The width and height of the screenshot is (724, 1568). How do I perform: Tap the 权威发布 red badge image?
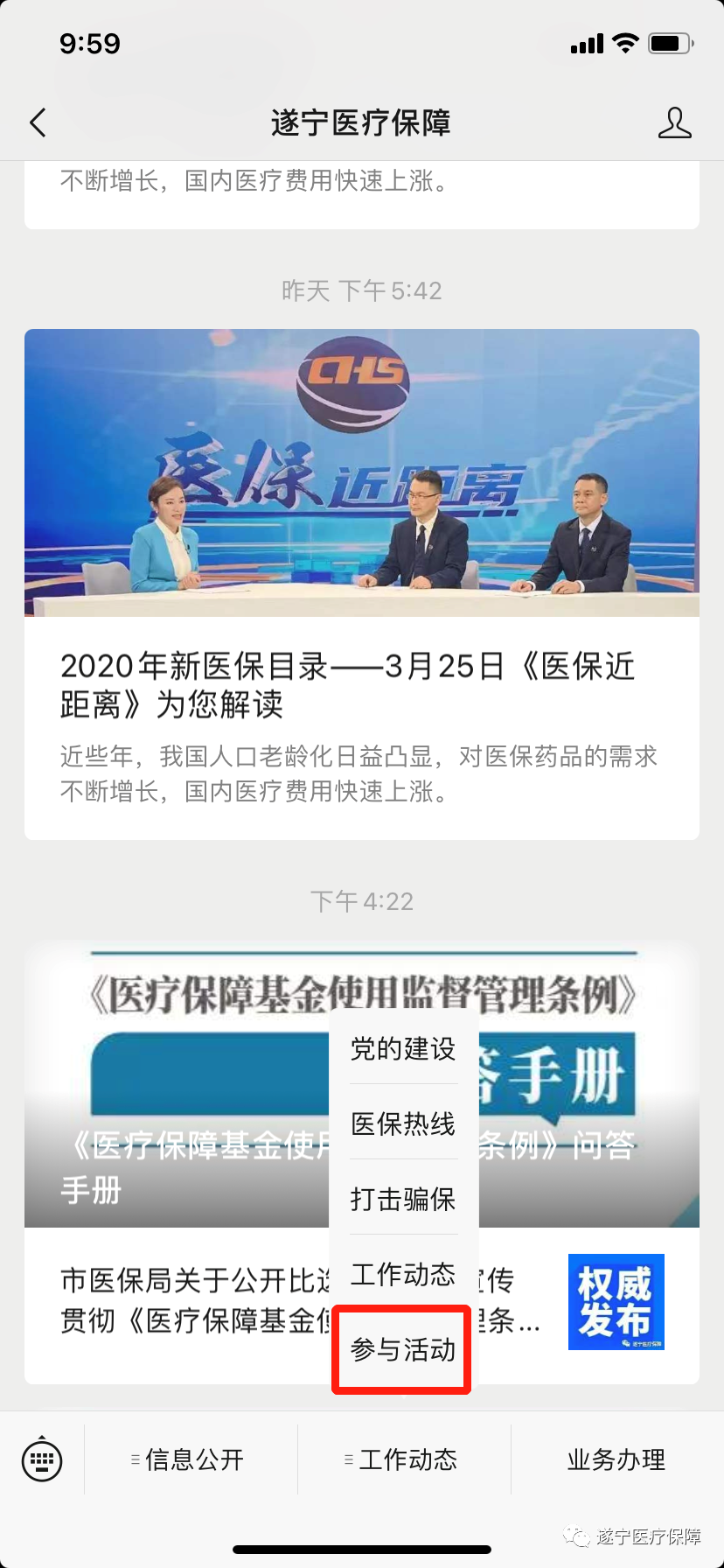click(616, 1302)
